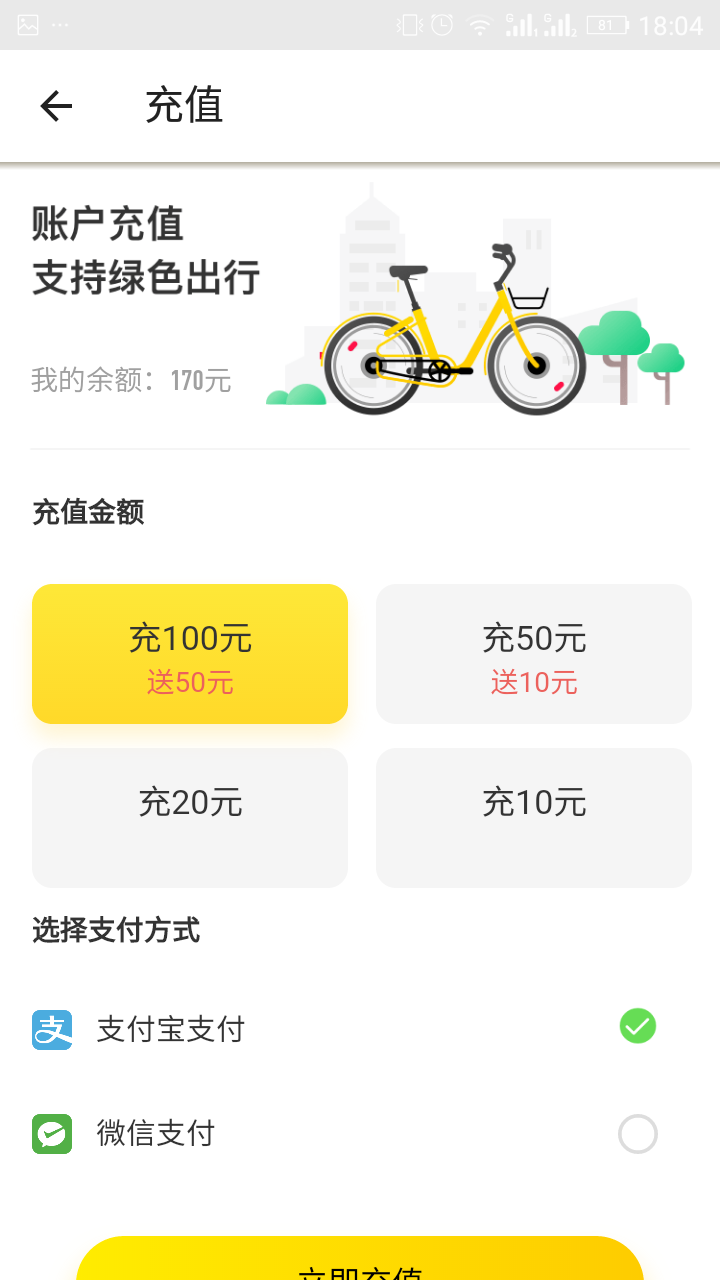The width and height of the screenshot is (720, 1280).
Task: Click the green checkmark beside 支付宝支付
Action: coord(637,1026)
